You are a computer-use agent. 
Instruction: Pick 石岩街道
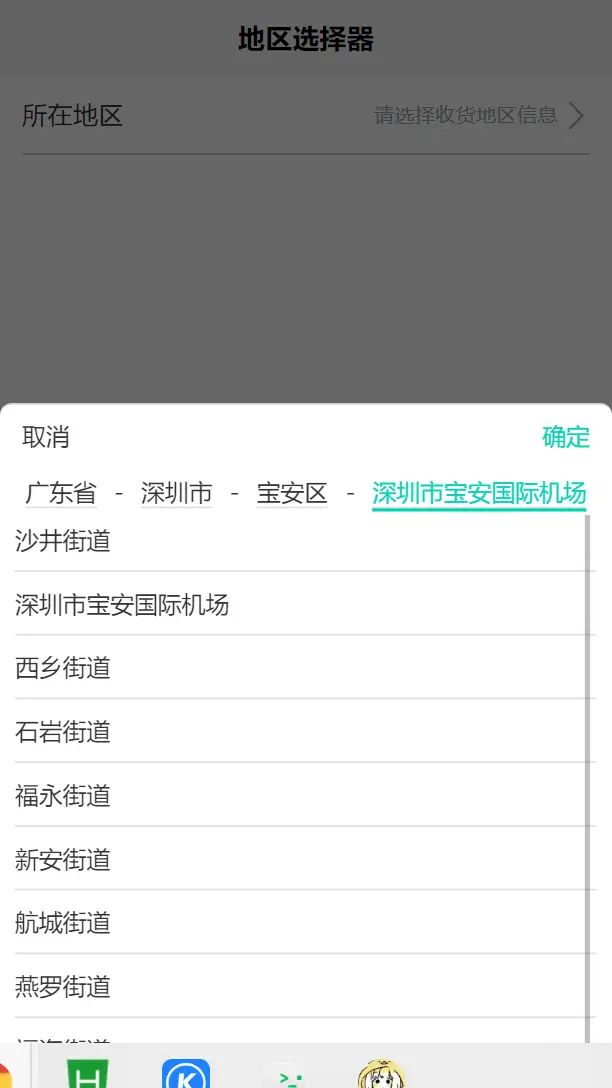click(305, 732)
